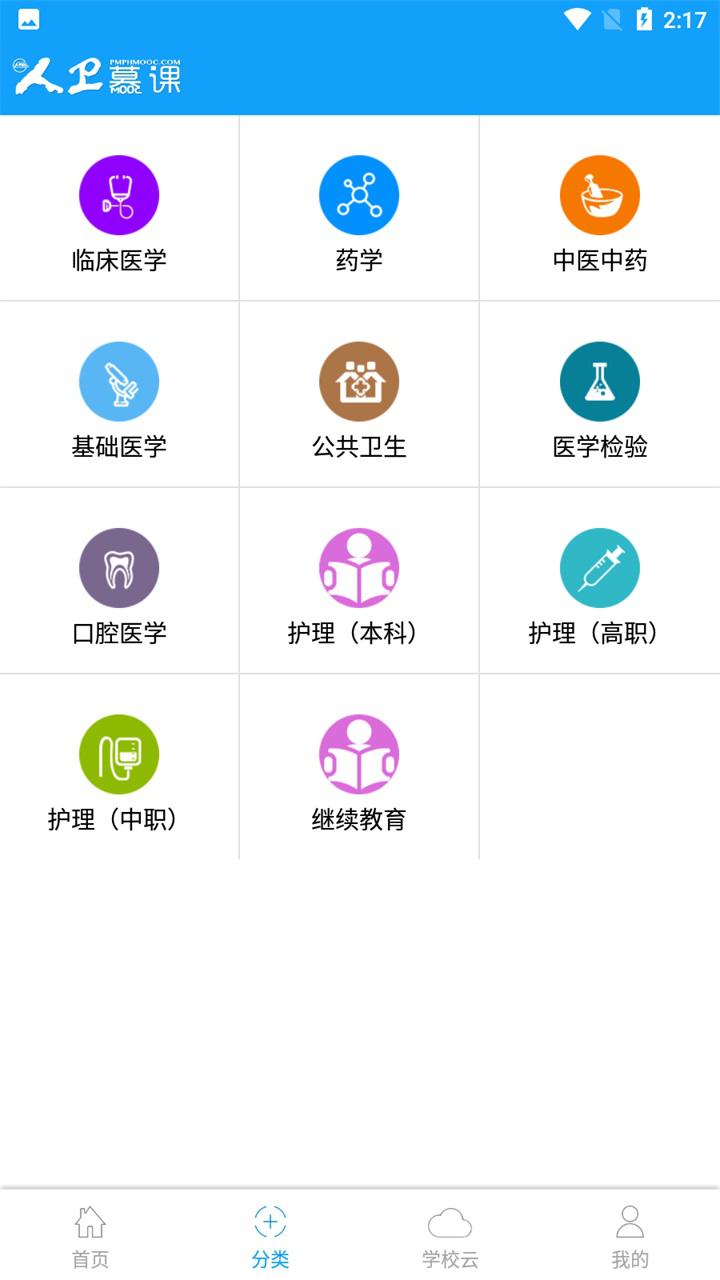Tap the 医学检验 category
This screenshot has height=1280, width=720.
(x=600, y=394)
